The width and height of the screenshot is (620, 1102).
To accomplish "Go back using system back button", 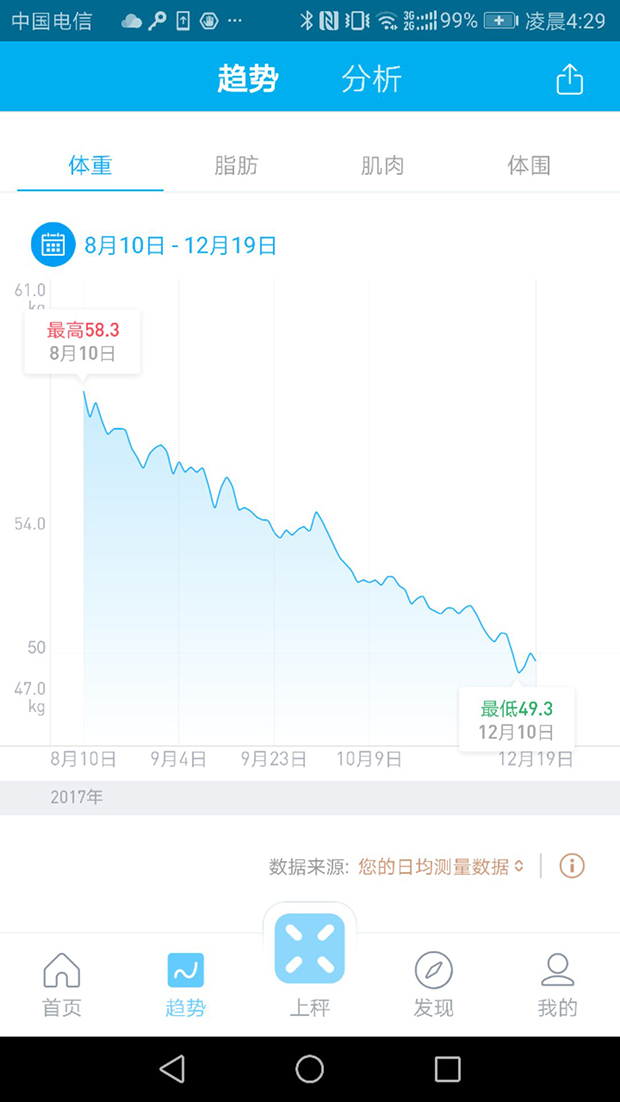I will (172, 1069).
